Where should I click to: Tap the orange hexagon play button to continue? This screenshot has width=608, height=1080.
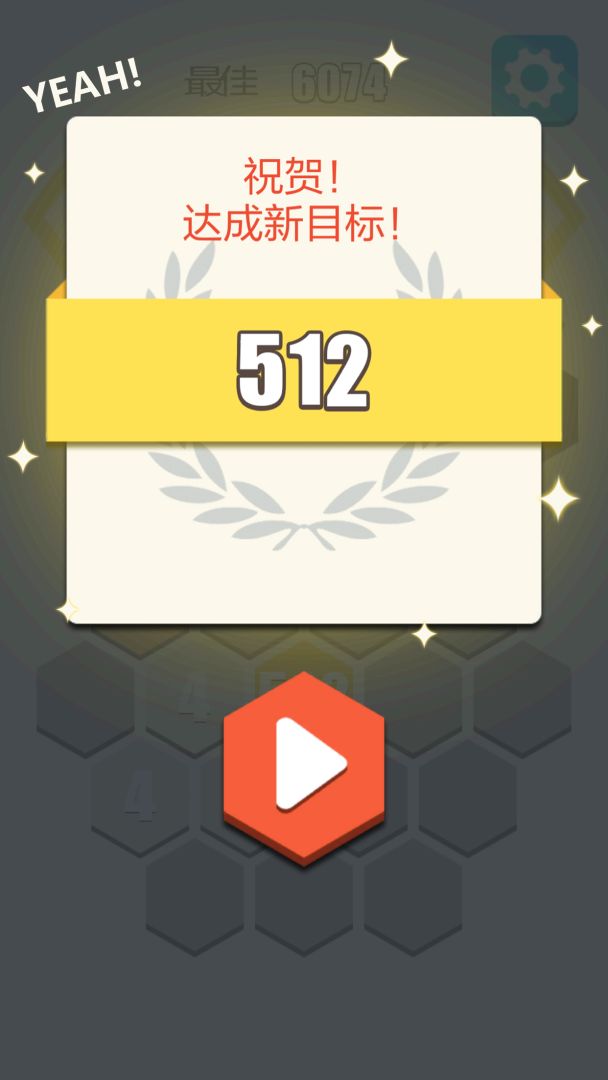coord(304,764)
